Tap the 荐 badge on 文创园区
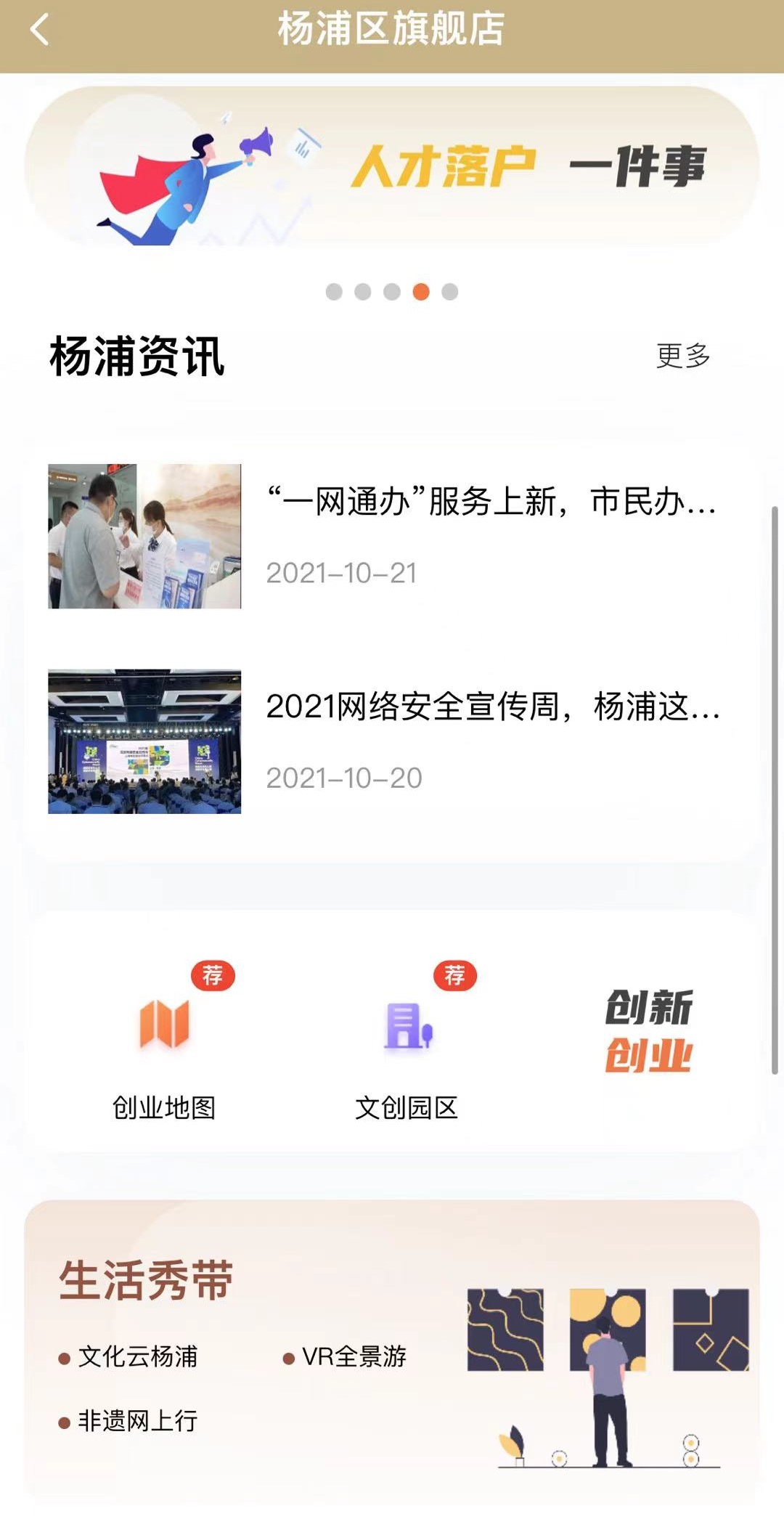This screenshot has height=1535, width=784. pyautogui.click(x=453, y=976)
